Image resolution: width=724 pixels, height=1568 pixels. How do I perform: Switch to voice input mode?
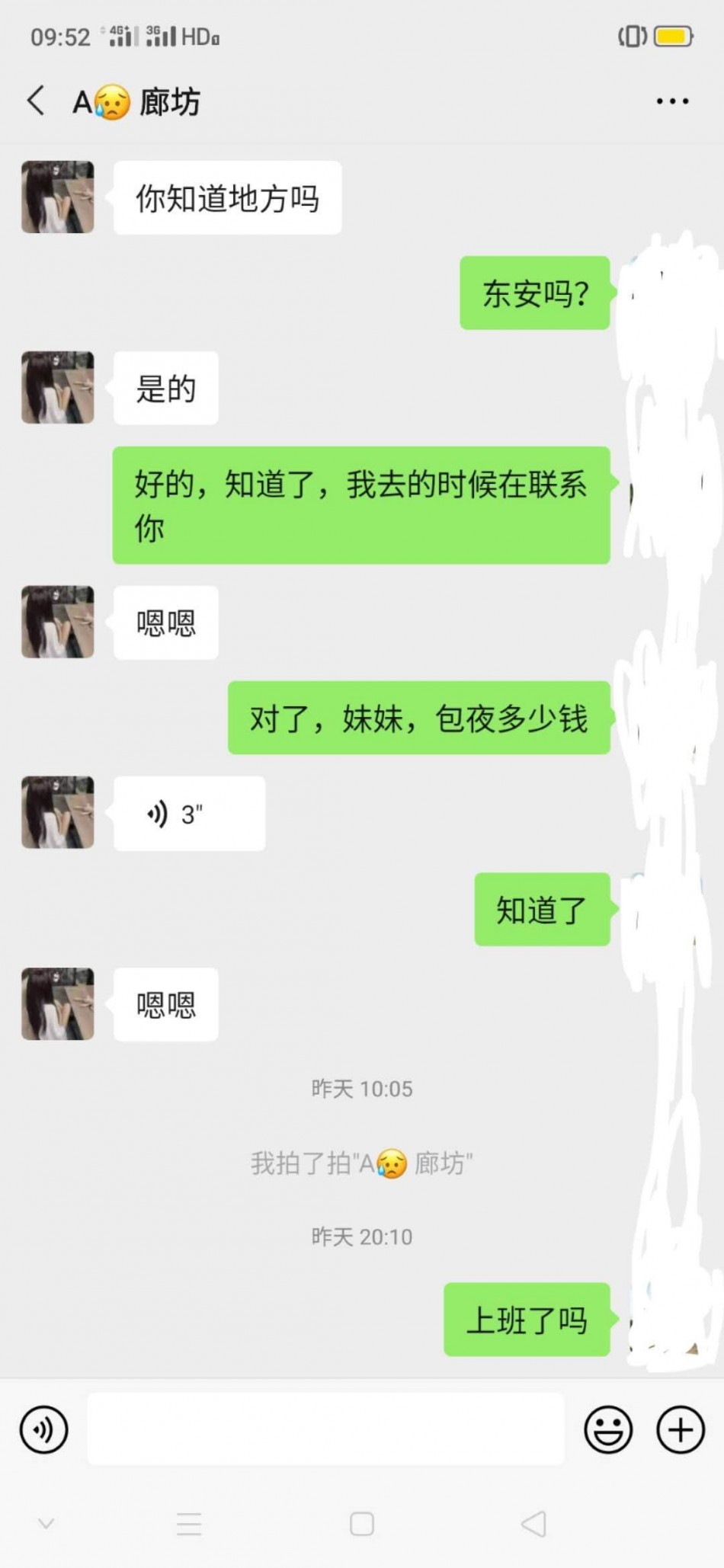tap(43, 1429)
